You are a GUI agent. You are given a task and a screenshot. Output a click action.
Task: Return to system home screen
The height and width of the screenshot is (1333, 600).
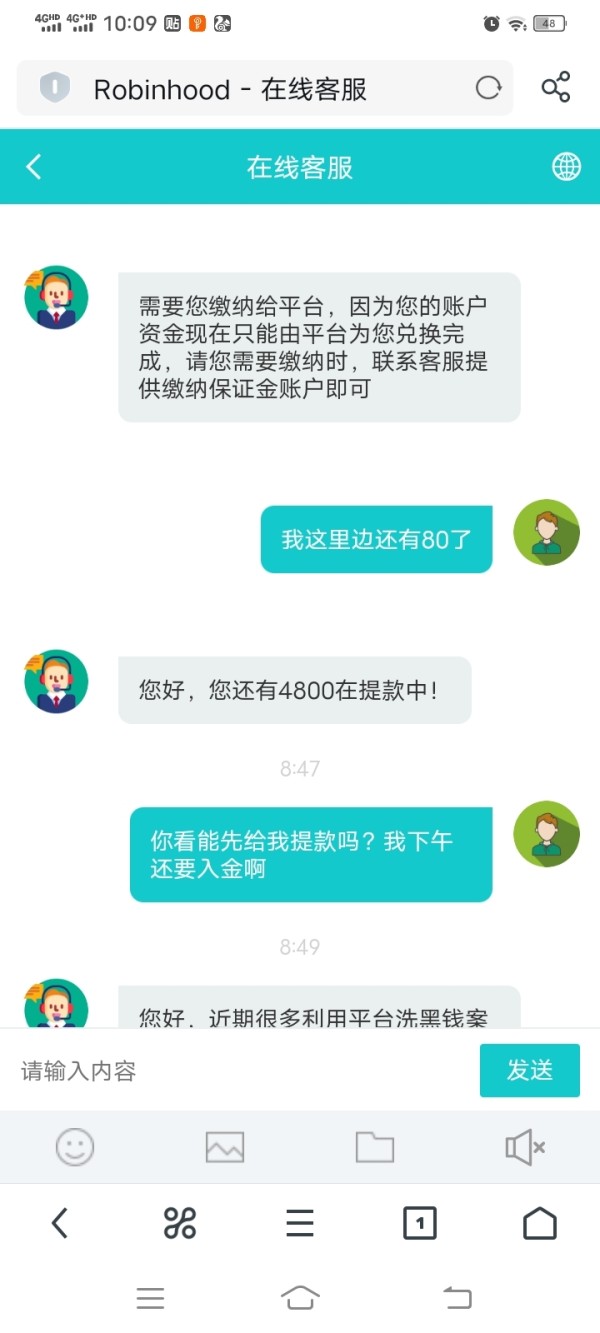(x=300, y=1298)
